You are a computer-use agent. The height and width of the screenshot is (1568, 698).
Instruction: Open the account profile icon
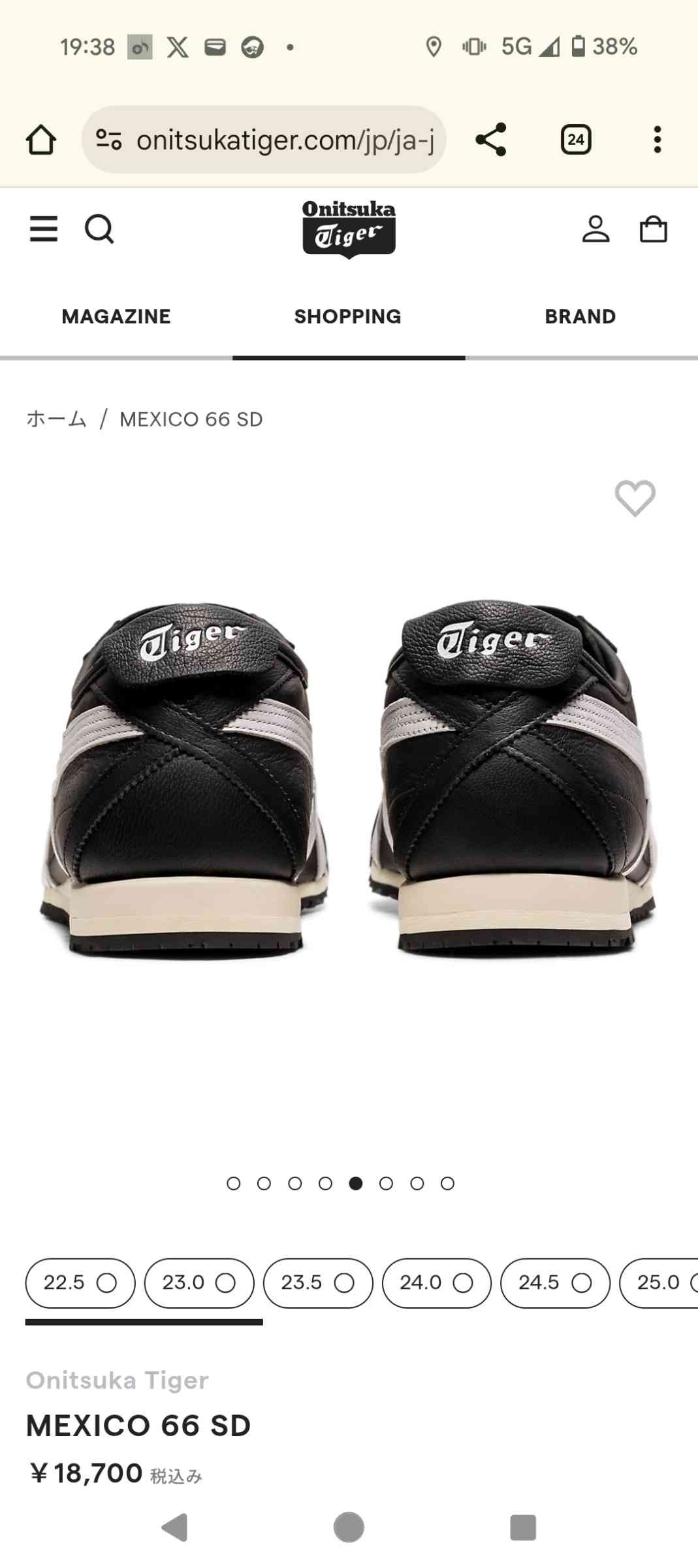(595, 229)
